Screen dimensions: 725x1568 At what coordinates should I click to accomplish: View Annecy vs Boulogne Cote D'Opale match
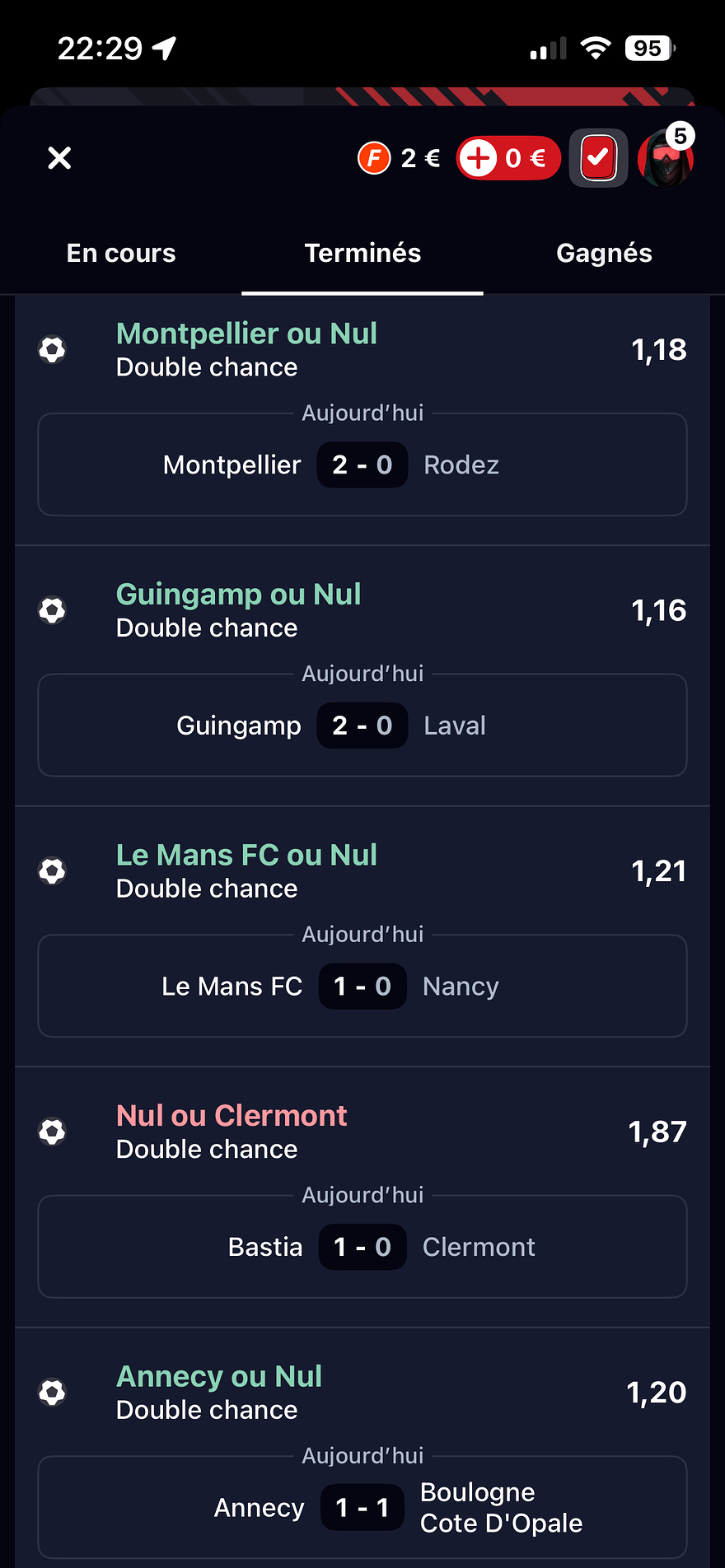point(362,1507)
